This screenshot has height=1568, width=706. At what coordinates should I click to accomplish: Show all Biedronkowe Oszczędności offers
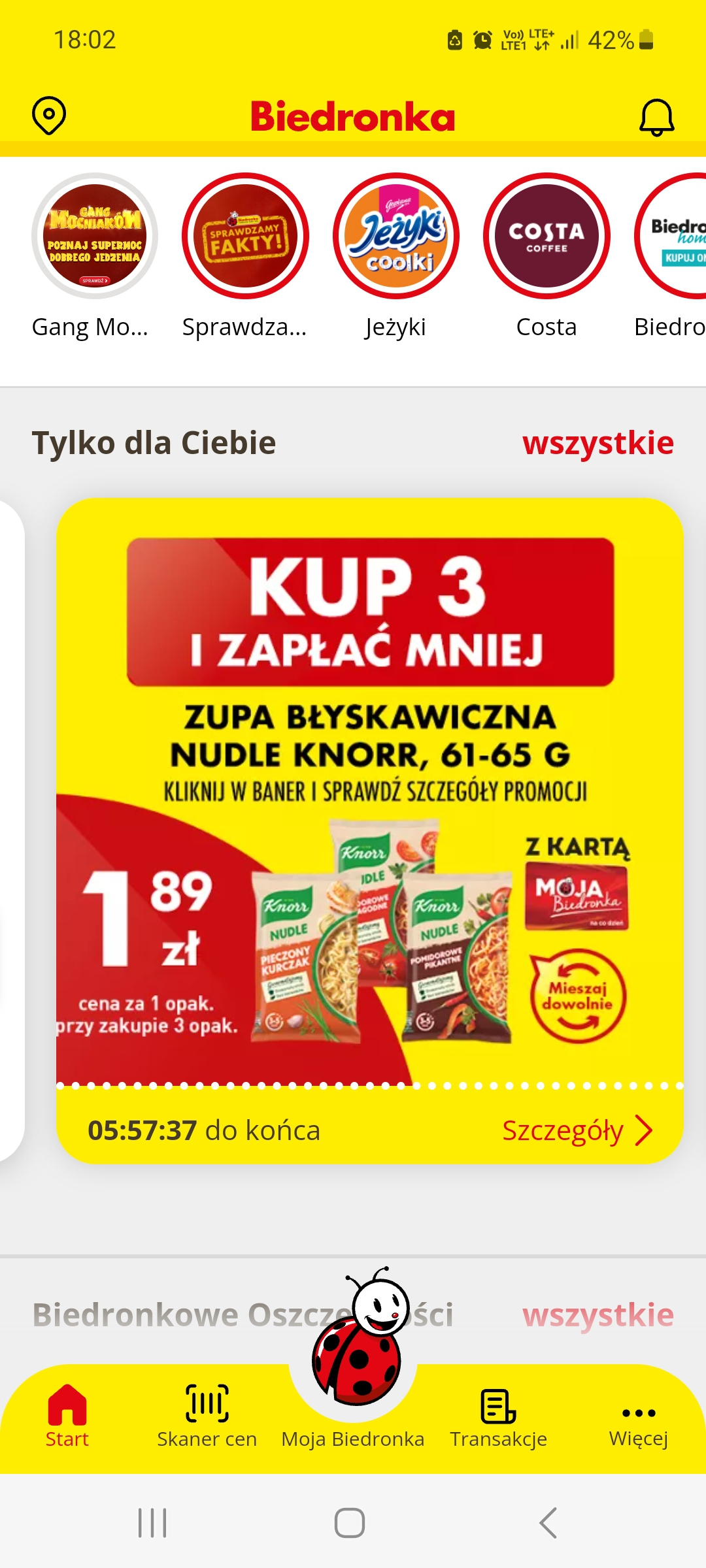(x=597, y=1315)
